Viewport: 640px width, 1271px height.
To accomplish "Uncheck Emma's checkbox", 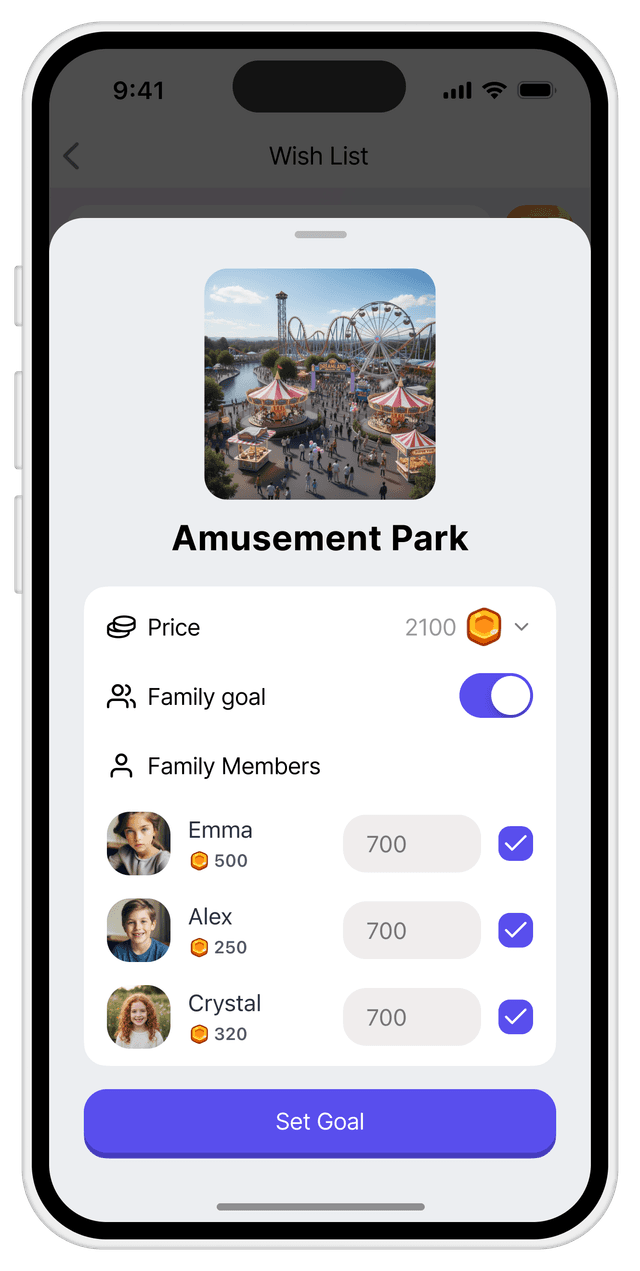I will click(x=515, y=844).
